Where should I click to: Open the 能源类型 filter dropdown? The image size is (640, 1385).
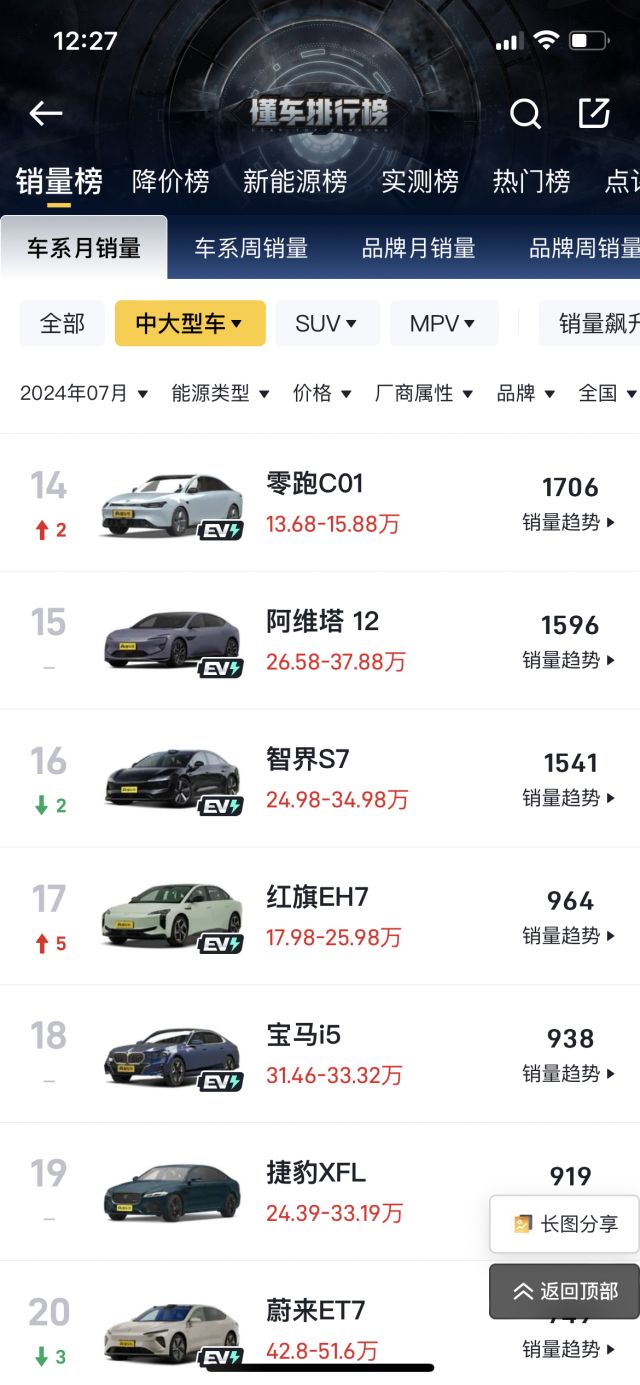(220, 393)
